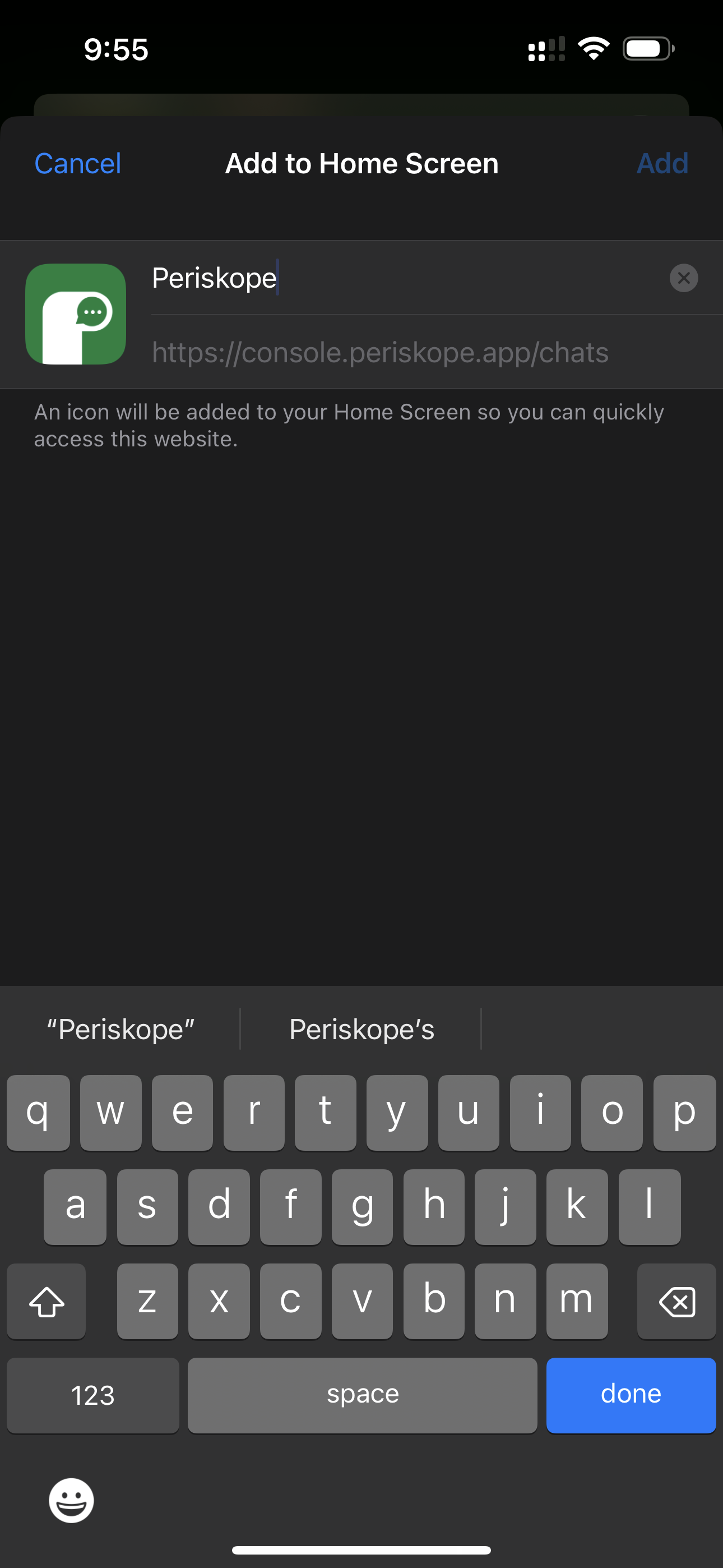Viewport: 723px width, 1568px height.
Task: Clear the Periskope name field
Action: pos(683,278)
